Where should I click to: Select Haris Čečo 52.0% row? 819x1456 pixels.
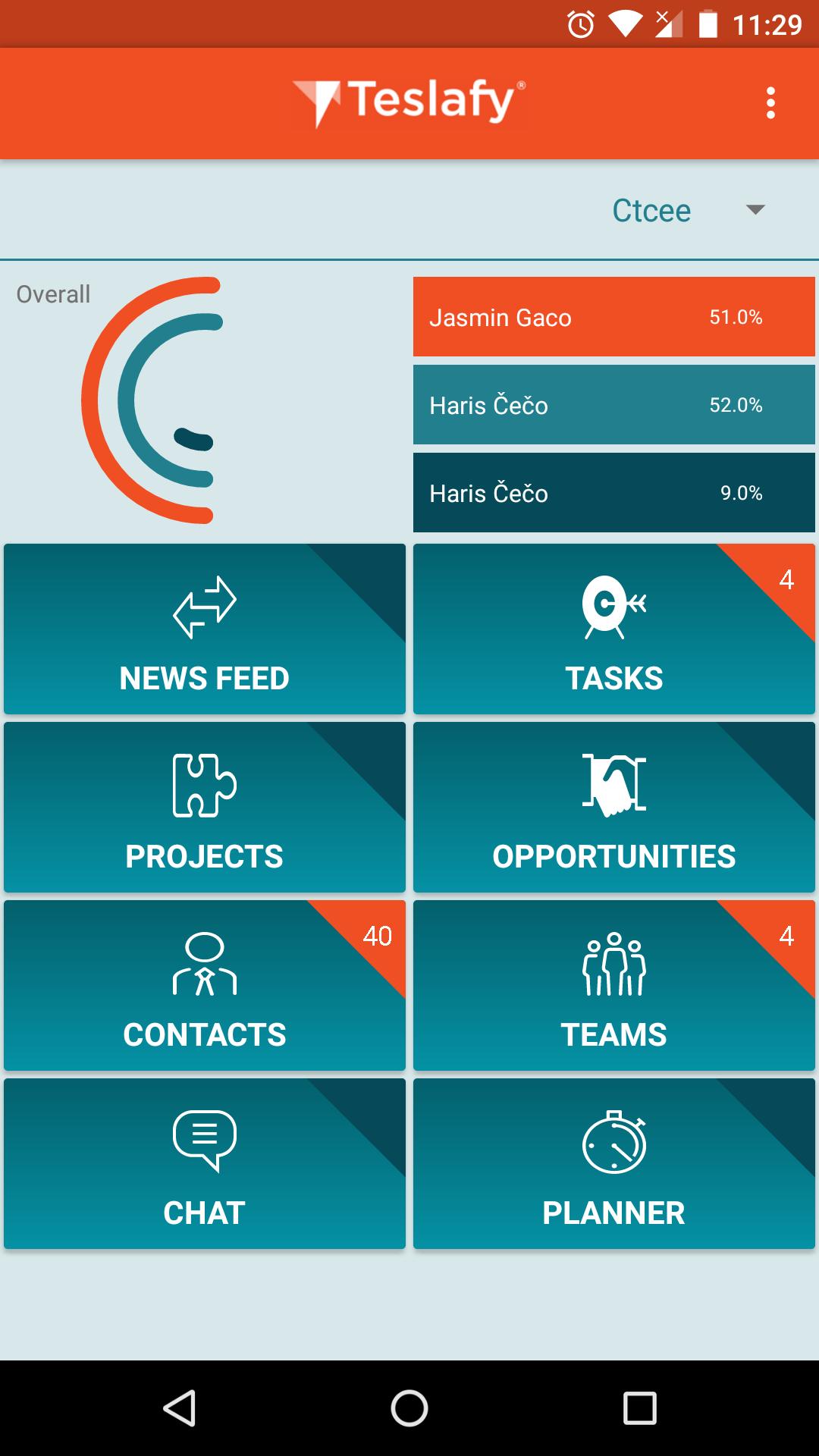point(613,405)
